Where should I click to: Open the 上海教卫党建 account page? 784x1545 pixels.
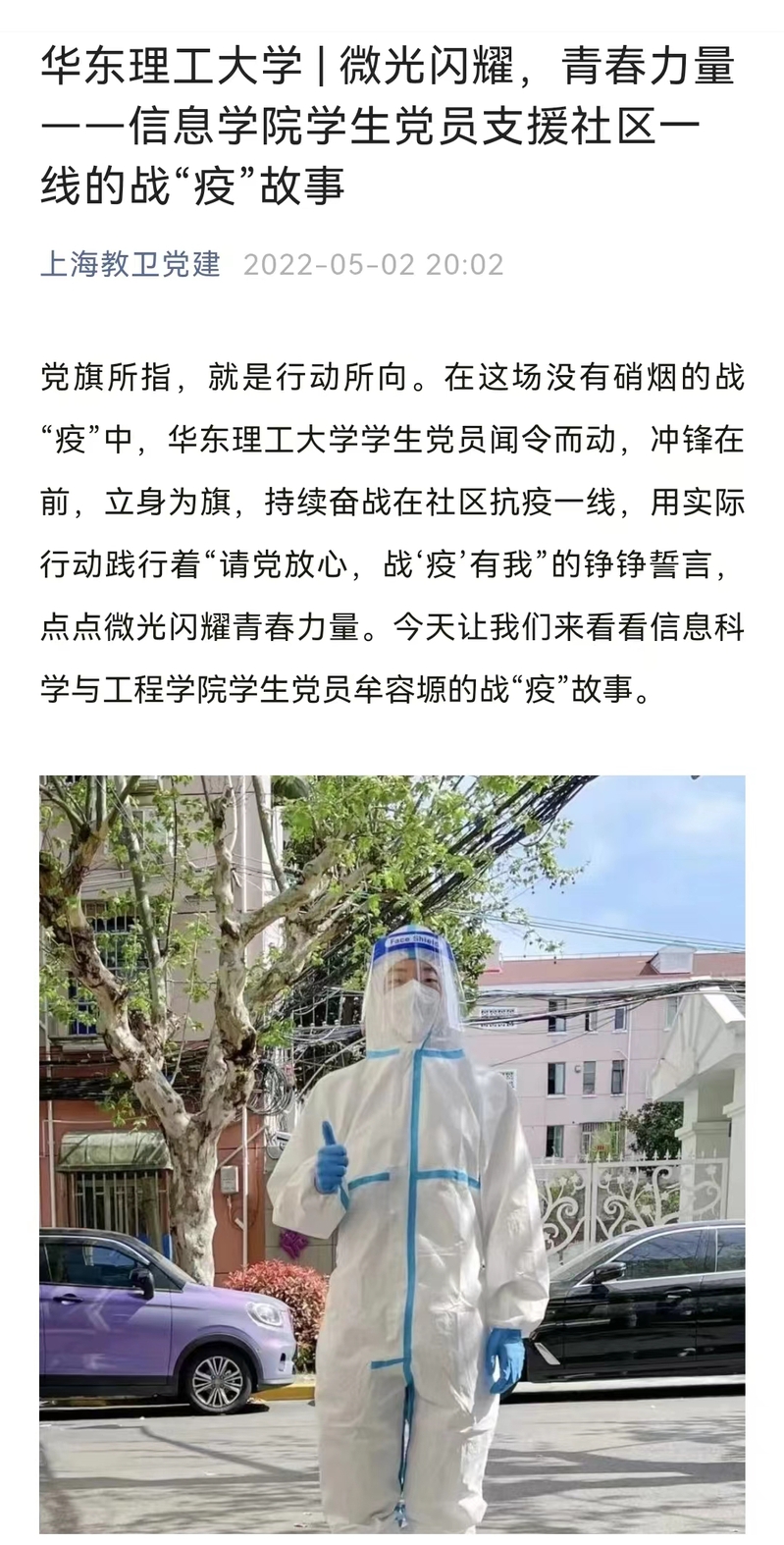point(130,264)
